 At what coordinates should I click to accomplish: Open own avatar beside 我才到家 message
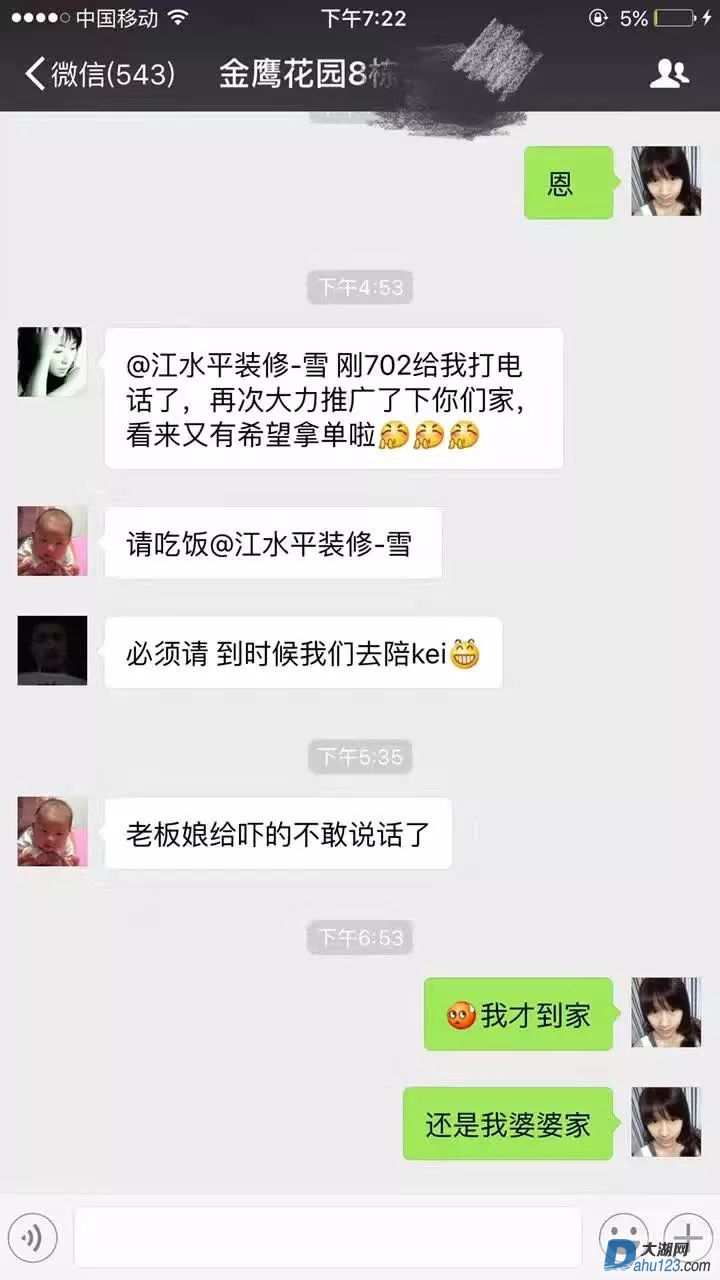coord(666,1012)
